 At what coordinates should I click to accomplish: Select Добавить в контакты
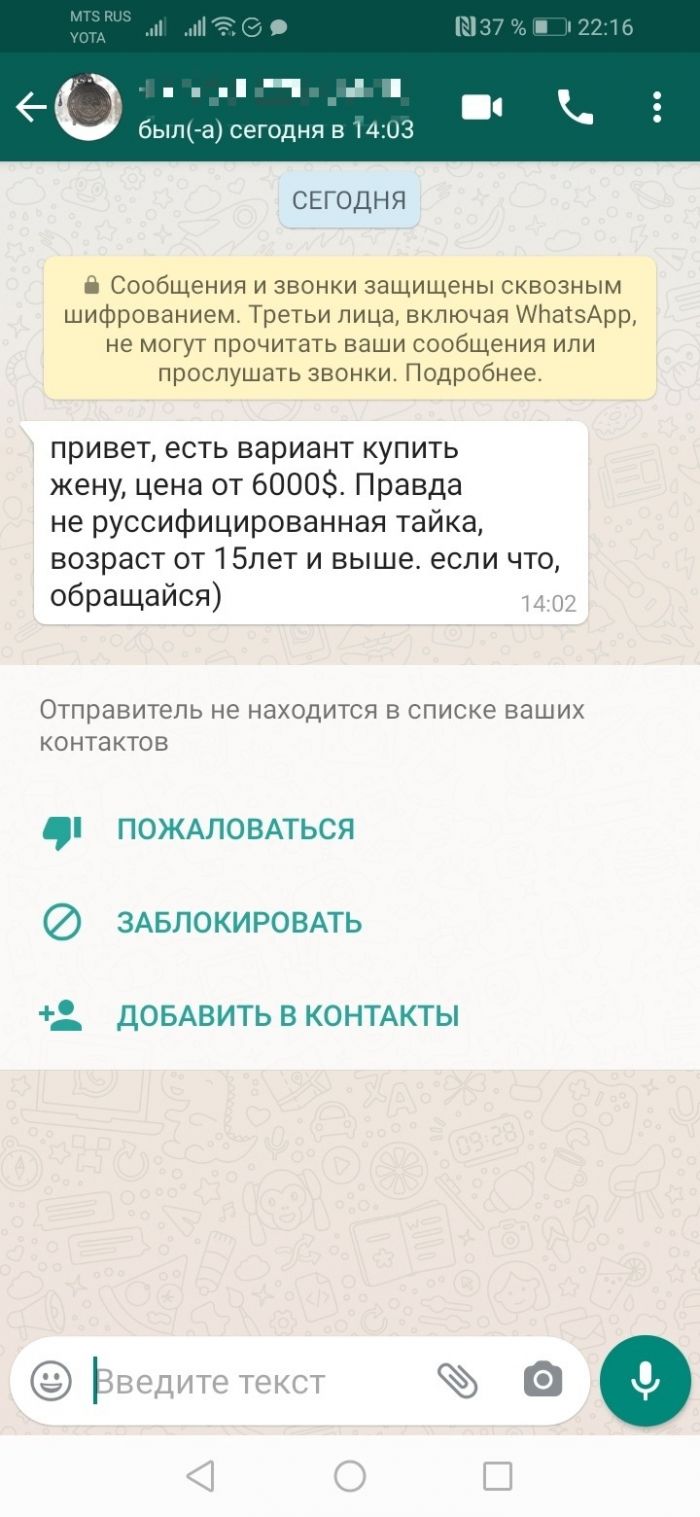[287, 1016]
